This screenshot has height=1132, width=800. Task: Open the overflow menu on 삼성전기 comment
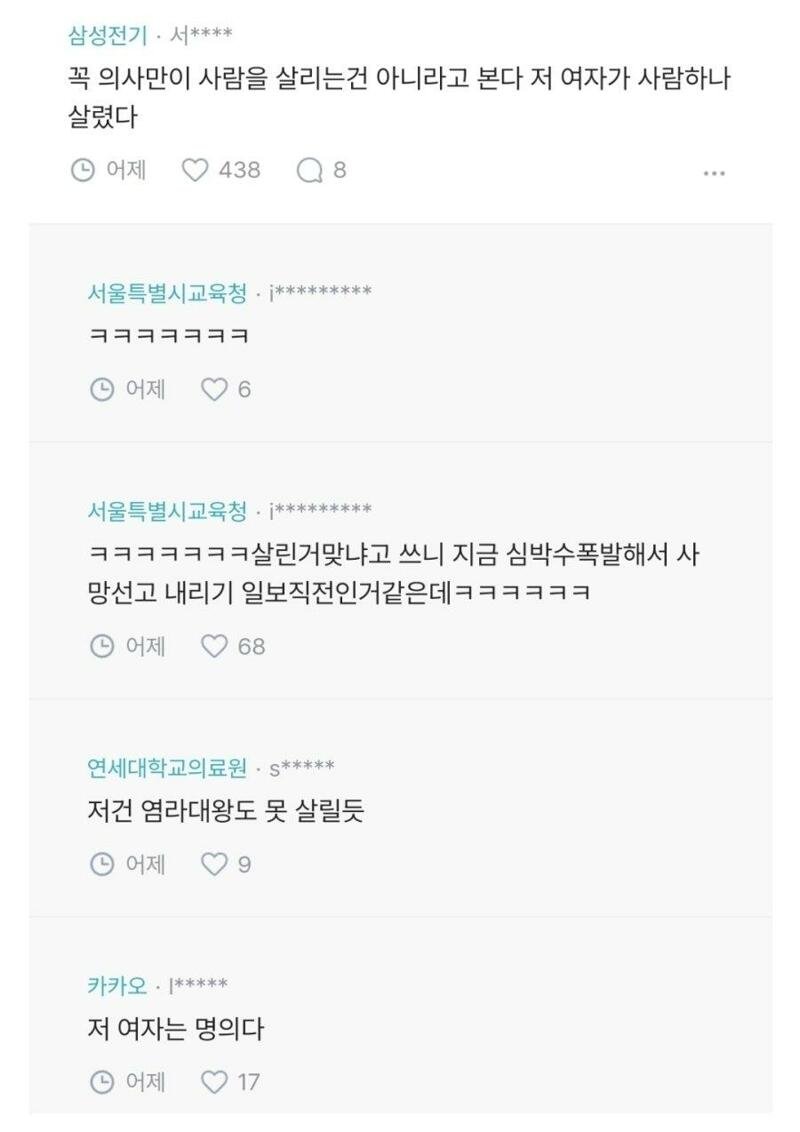tap(713, 173)
